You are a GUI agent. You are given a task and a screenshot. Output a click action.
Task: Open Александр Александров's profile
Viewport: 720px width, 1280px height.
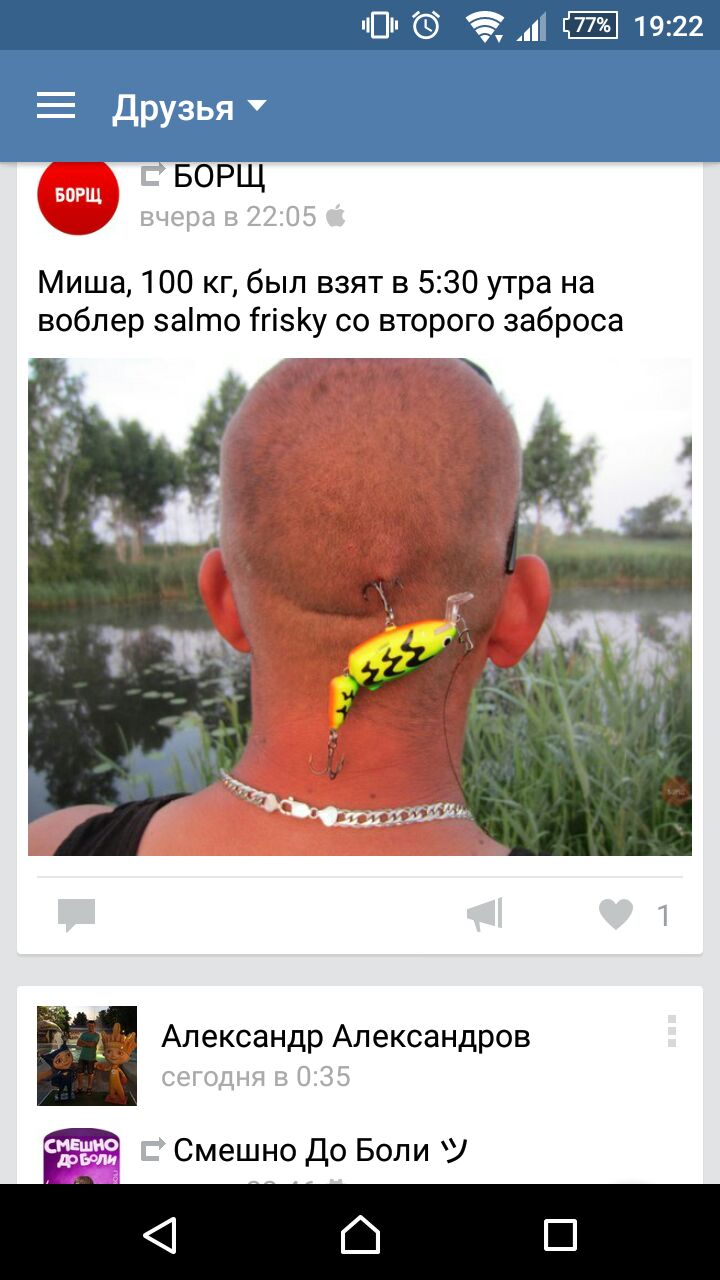(x=345, y=1037)
